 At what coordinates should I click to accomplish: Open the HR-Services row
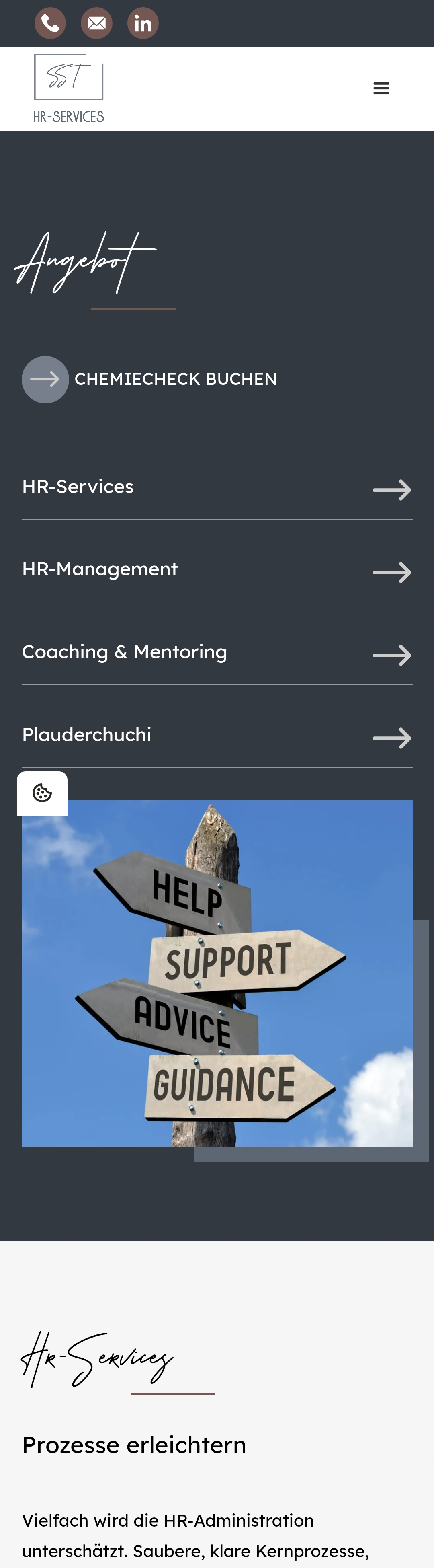pos(217,487)
